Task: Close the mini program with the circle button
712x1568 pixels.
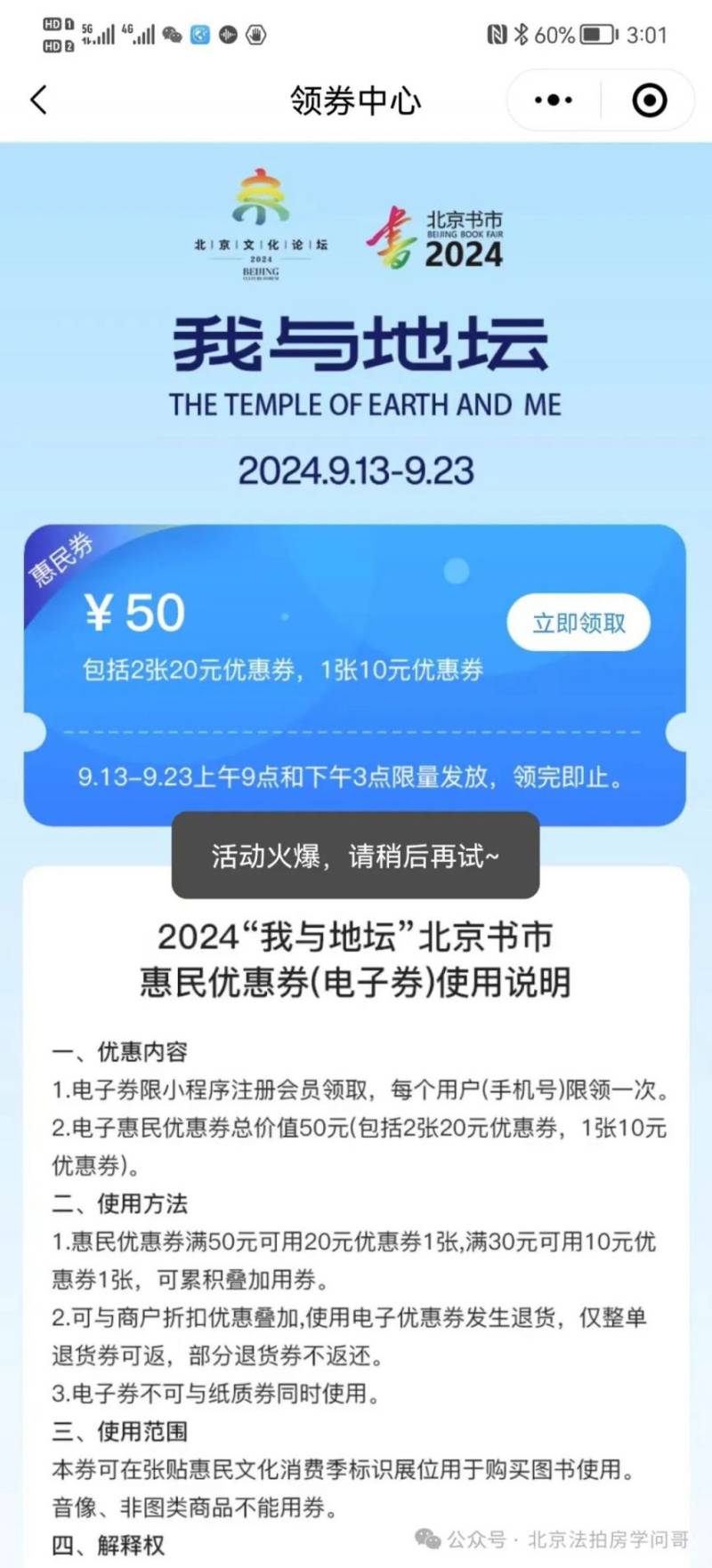Action: tap(649, 101)
